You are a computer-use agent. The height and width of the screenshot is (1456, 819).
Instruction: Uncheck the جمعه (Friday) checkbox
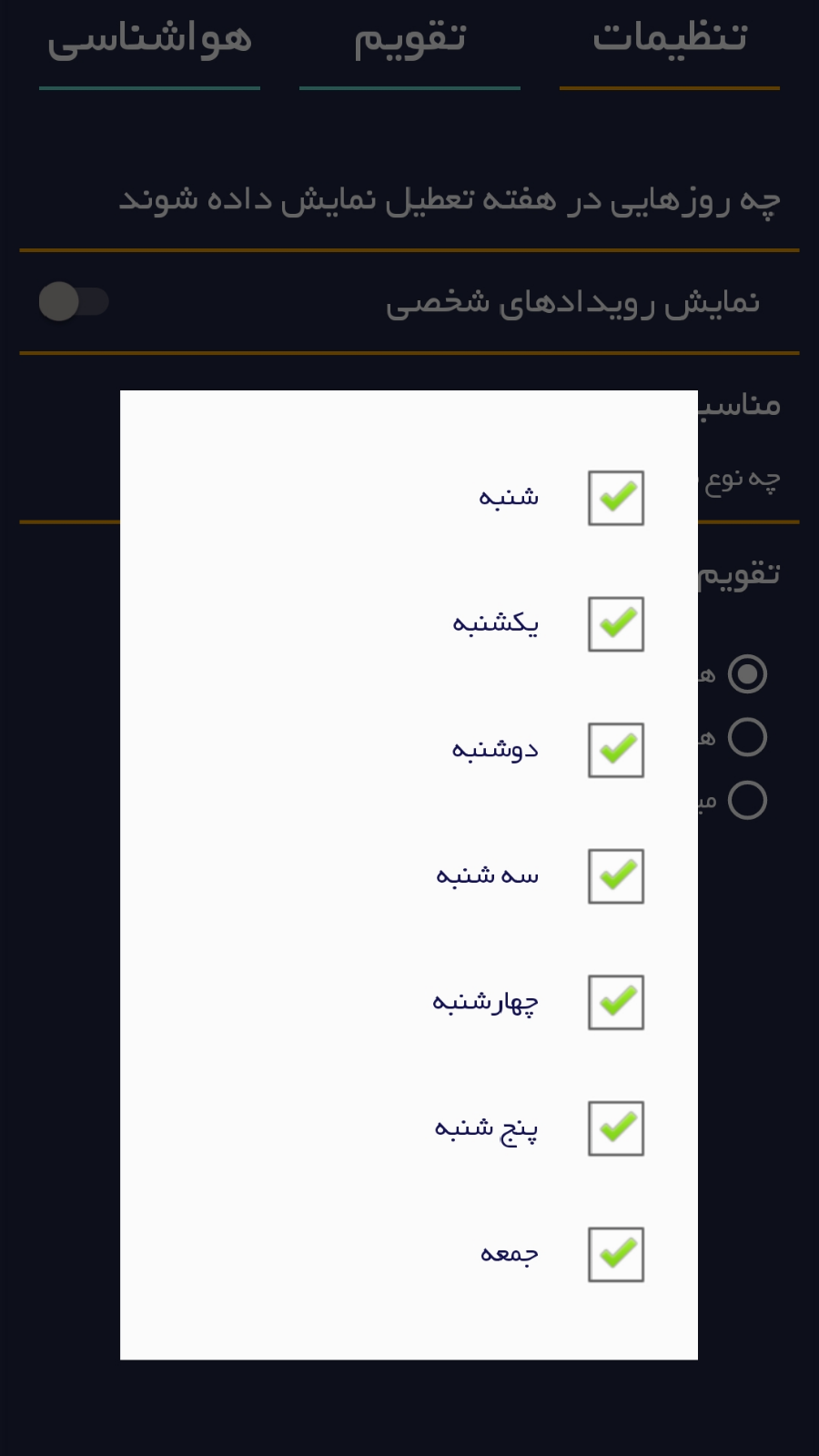616,1254
